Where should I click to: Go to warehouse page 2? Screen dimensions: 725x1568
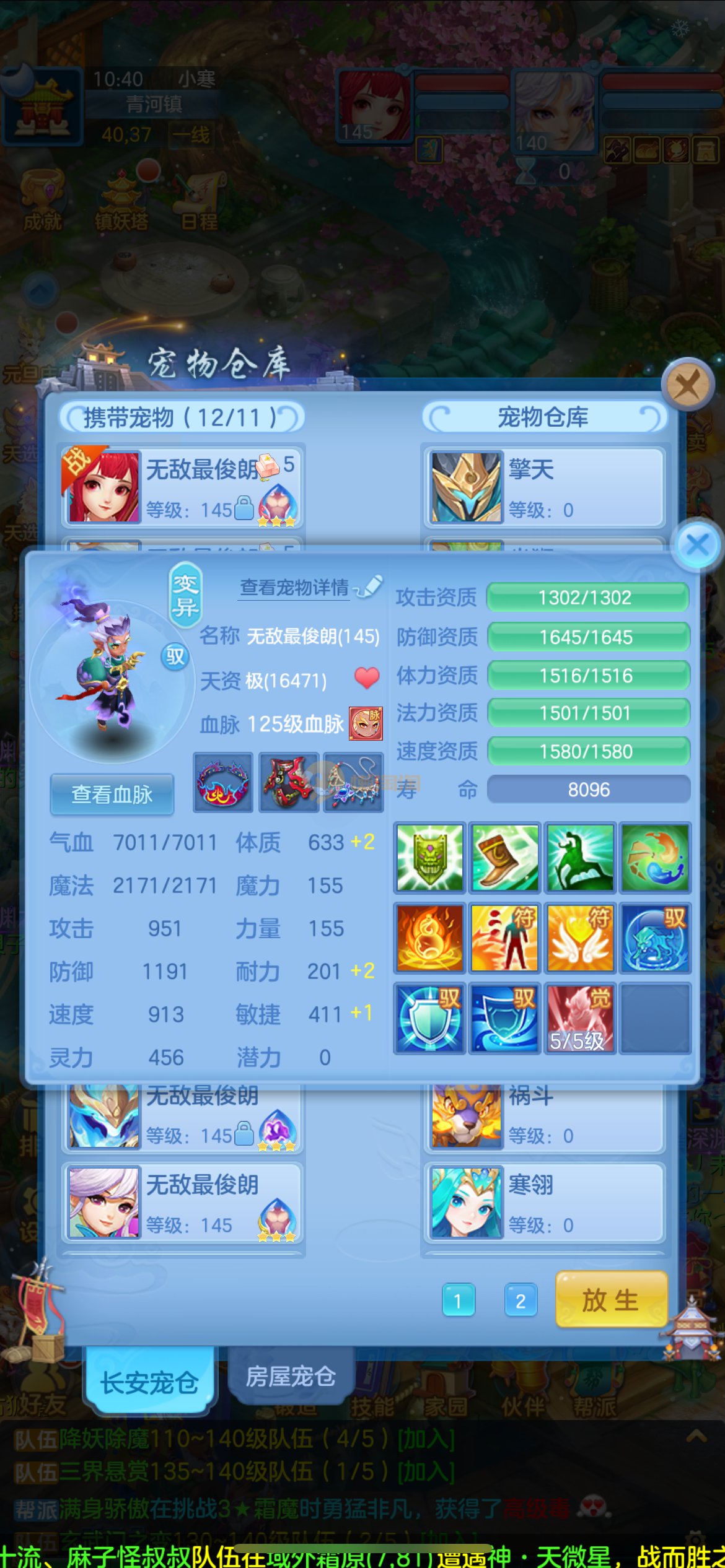(x=520, y=1300)
